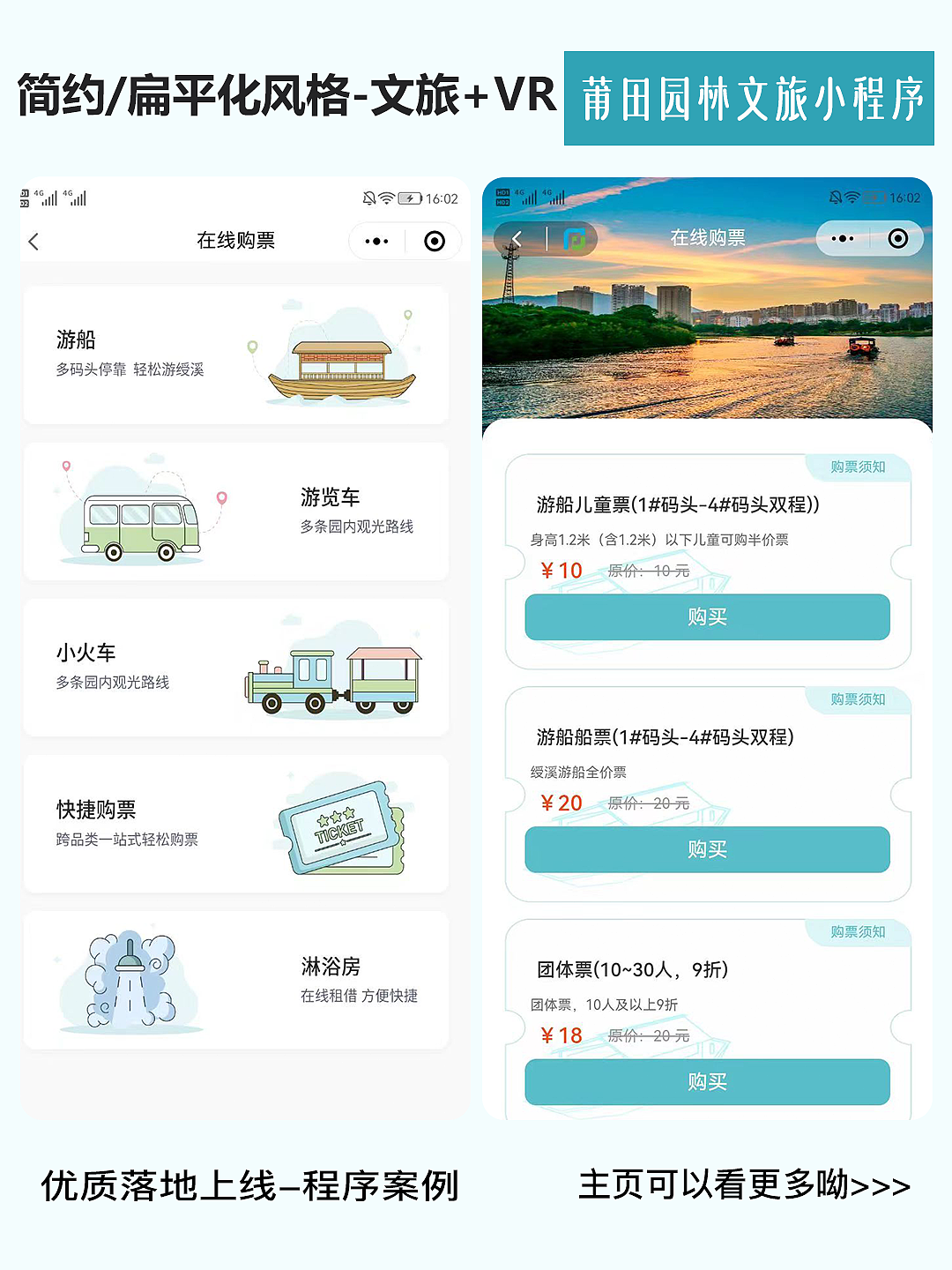Tap 购买 to buy the 游船儿童票 child ticket
The width and height of the screenshot is (952, 1270).
pos(706,617)
